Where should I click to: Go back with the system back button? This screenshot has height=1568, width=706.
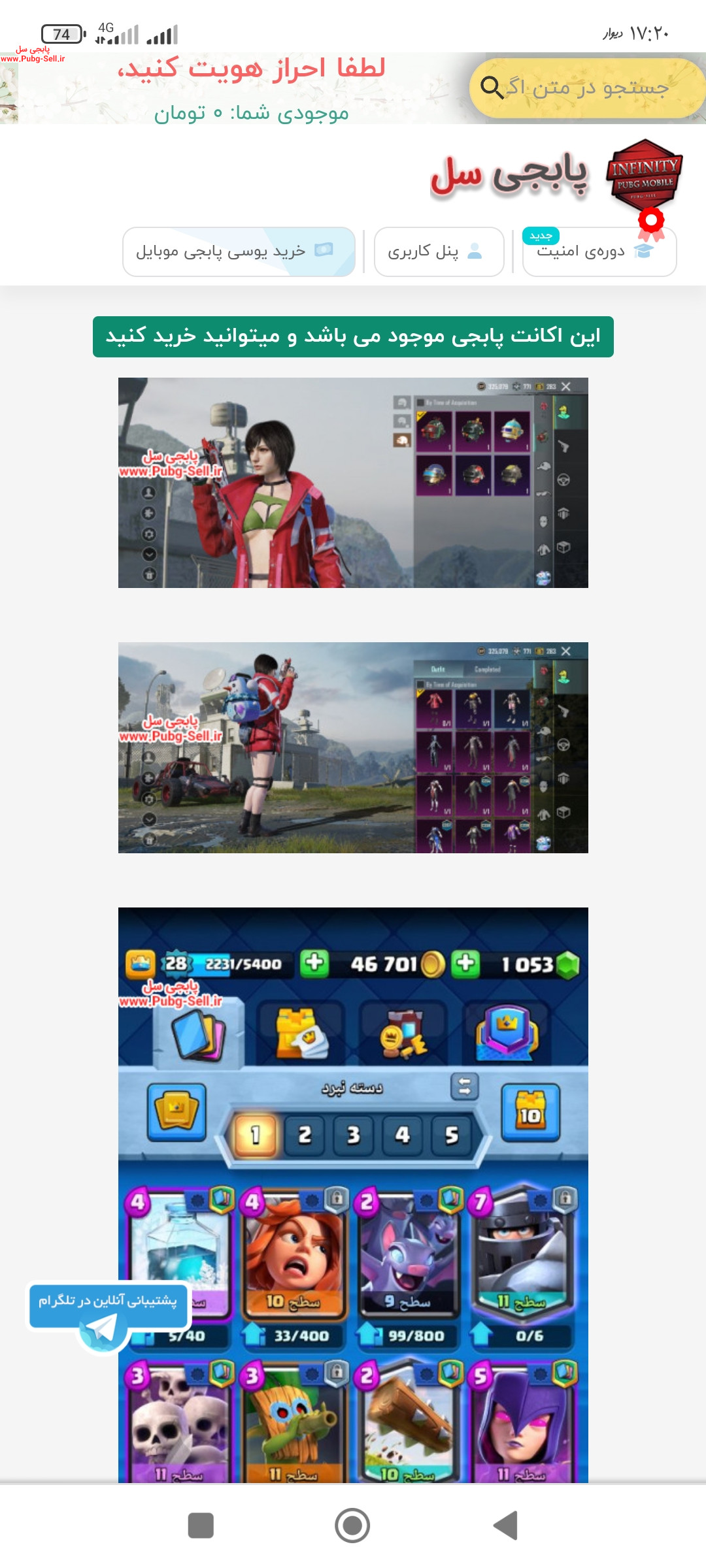click(505, 1526)
